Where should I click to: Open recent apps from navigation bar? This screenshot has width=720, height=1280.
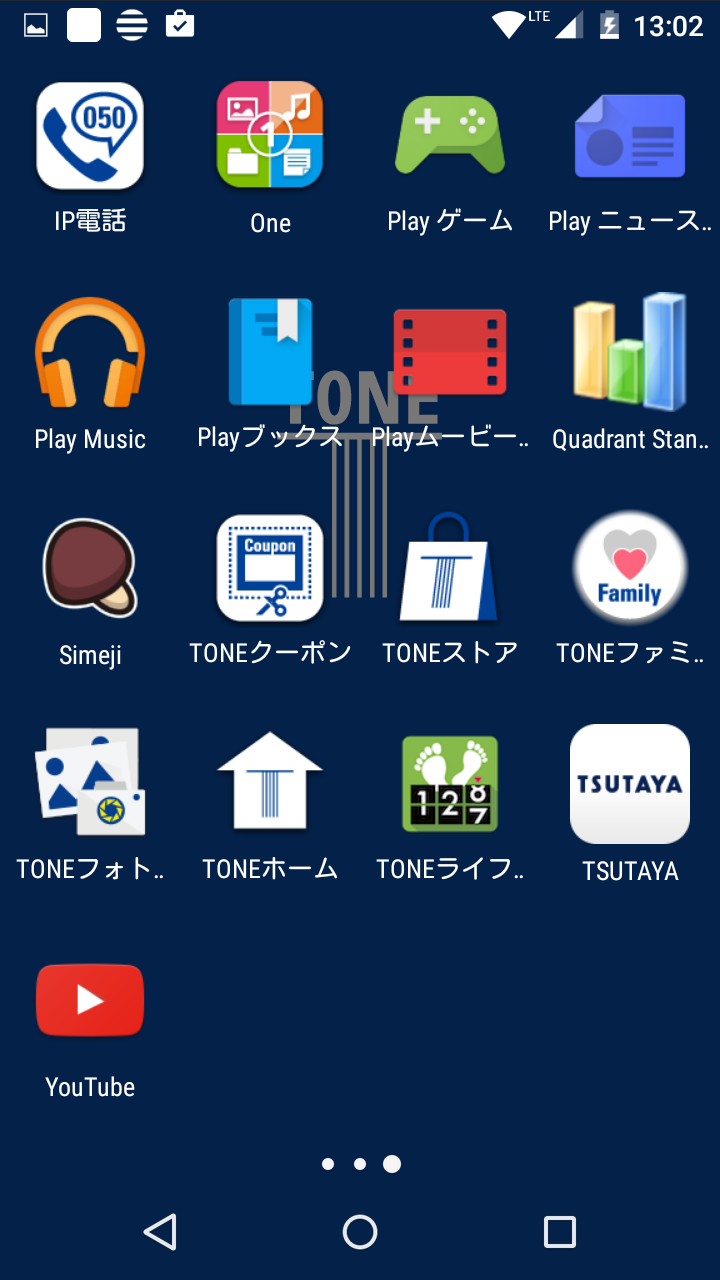[x=560, y=1232]
